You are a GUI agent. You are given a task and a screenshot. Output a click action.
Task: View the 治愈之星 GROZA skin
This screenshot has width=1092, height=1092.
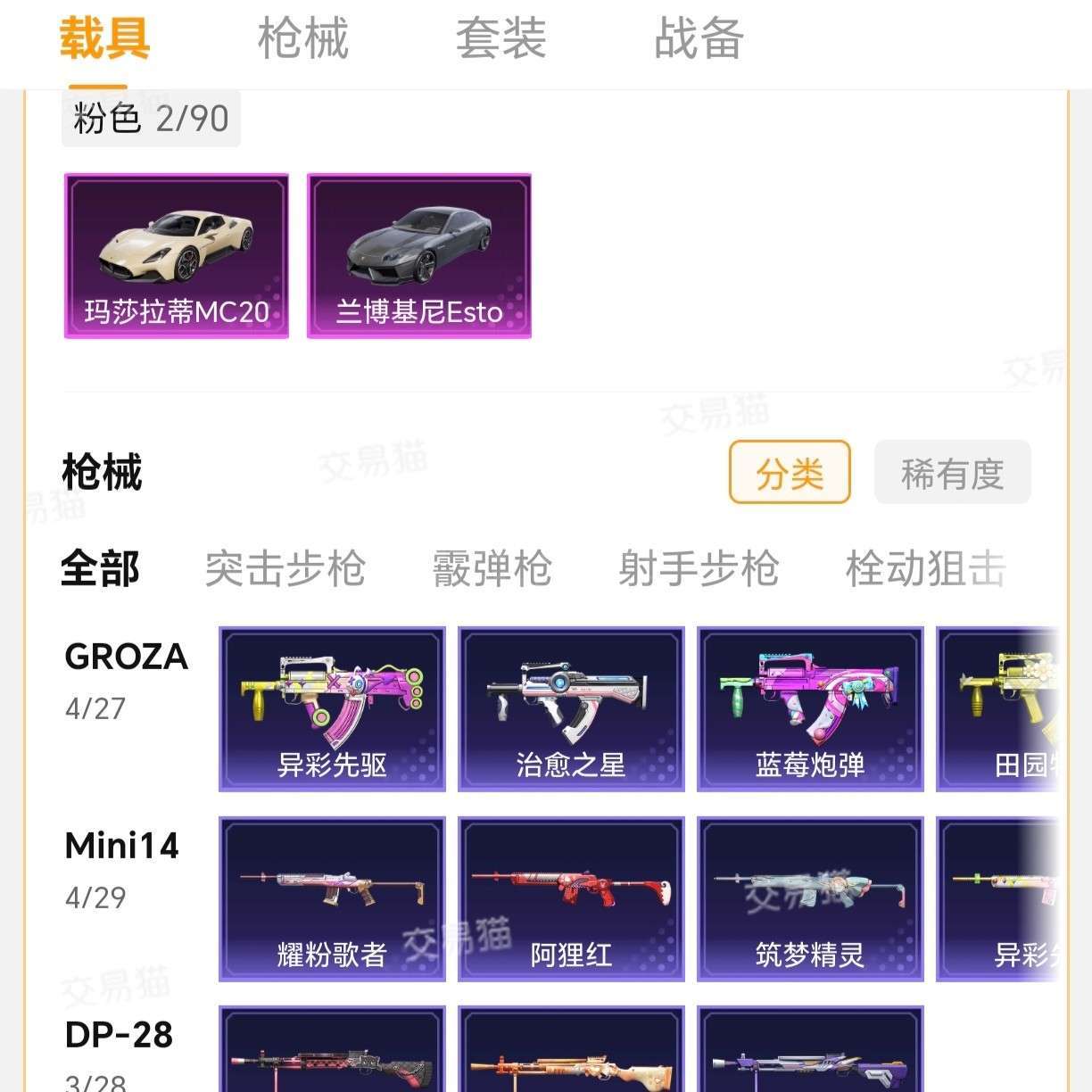pyautogui.click(x=571, y=709)
